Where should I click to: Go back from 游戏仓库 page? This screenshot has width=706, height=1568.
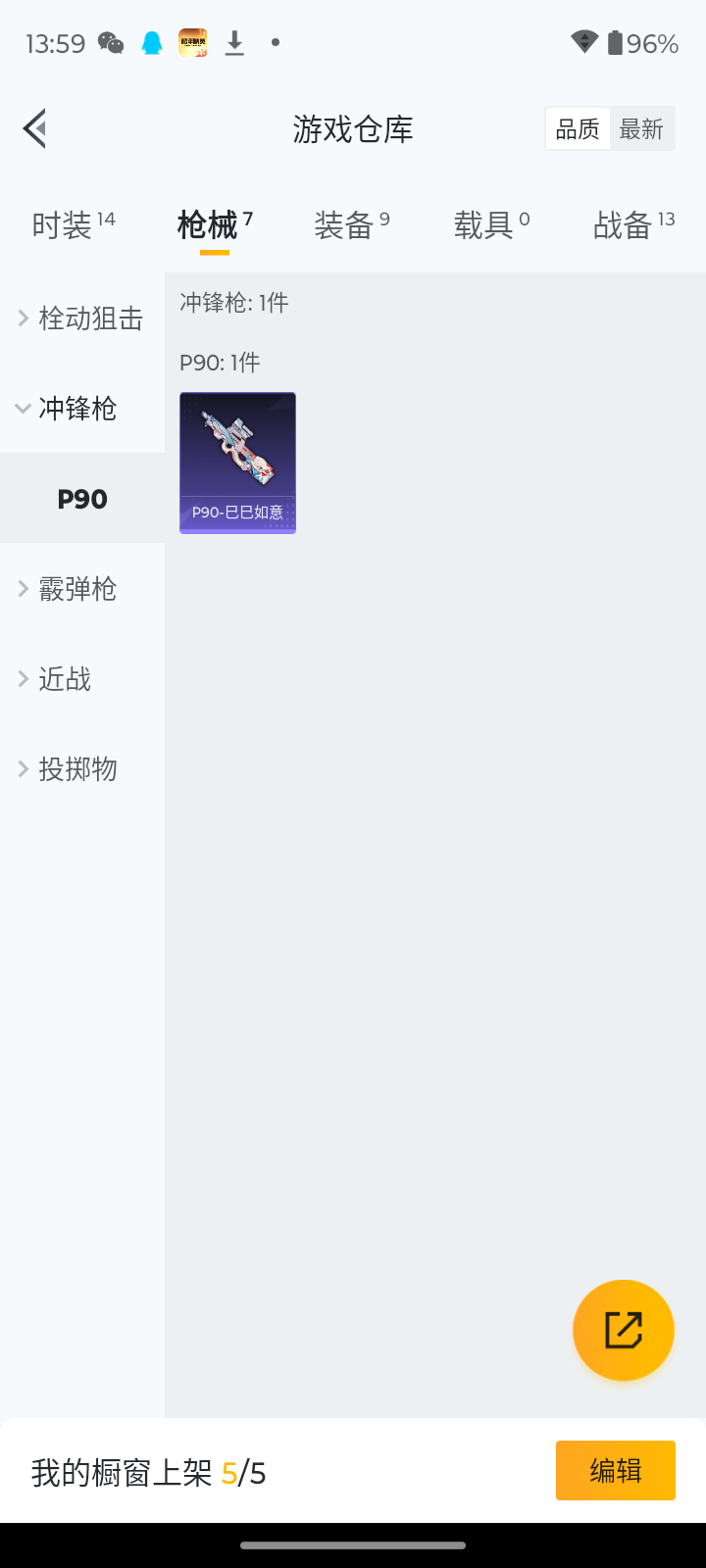click(35, 128)
